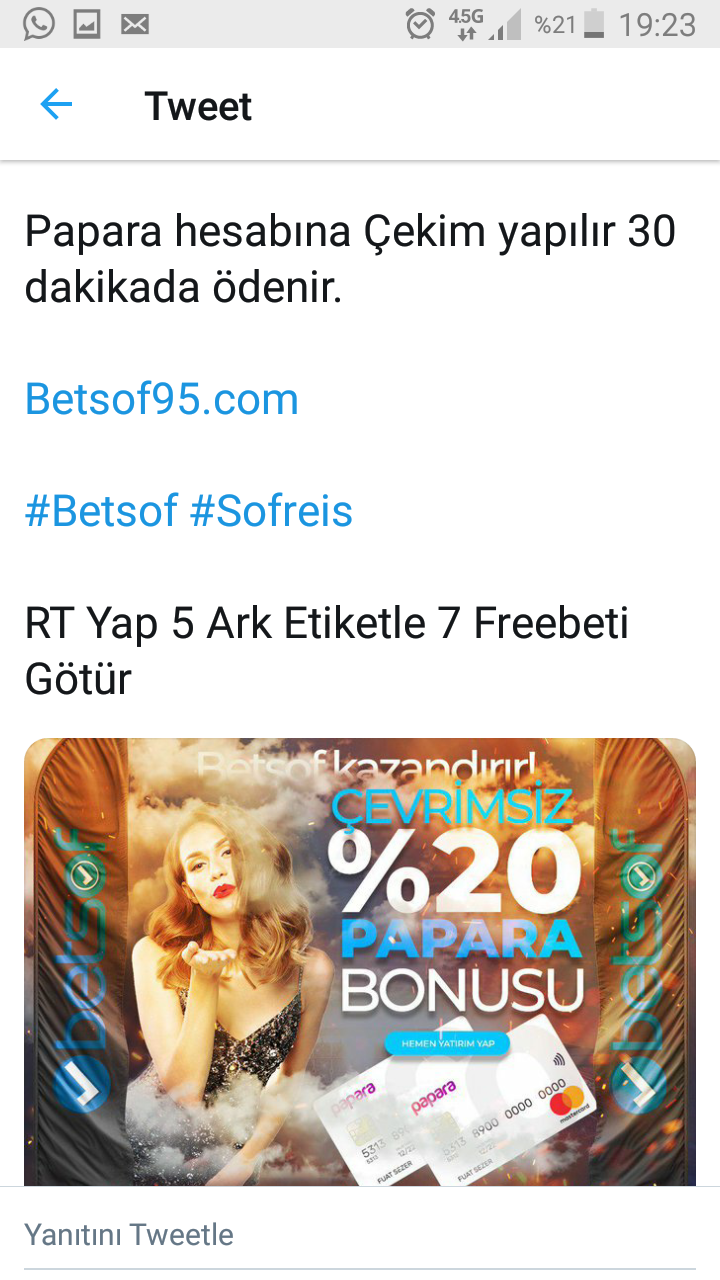
Task: Go back using the top arrow
Action: [x=56, y=105]
